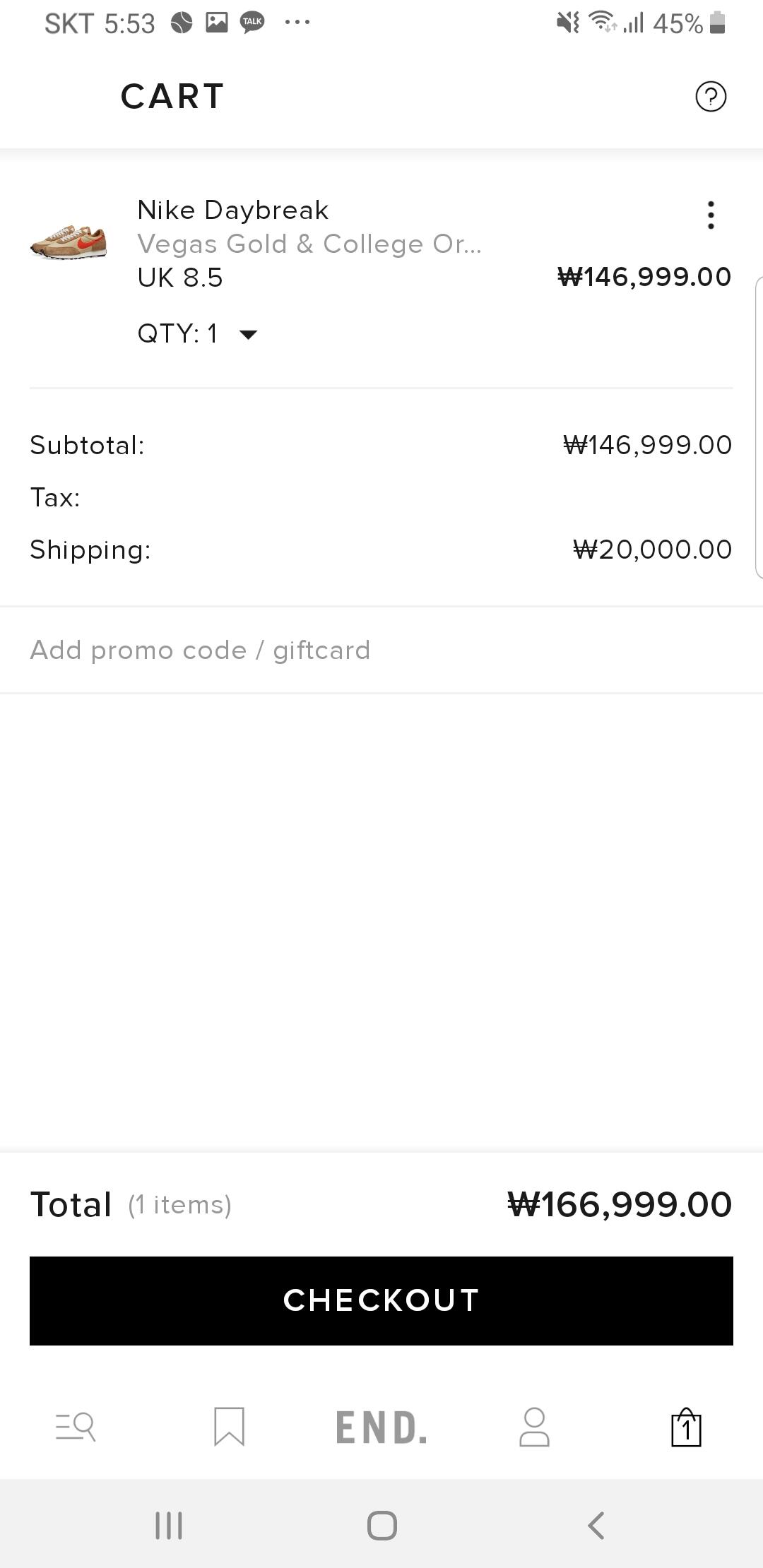Tap the system back button
Image resolution: width=763 pixels, height=1568 pixels.
pyautogui.click(x=596, y=1525)
